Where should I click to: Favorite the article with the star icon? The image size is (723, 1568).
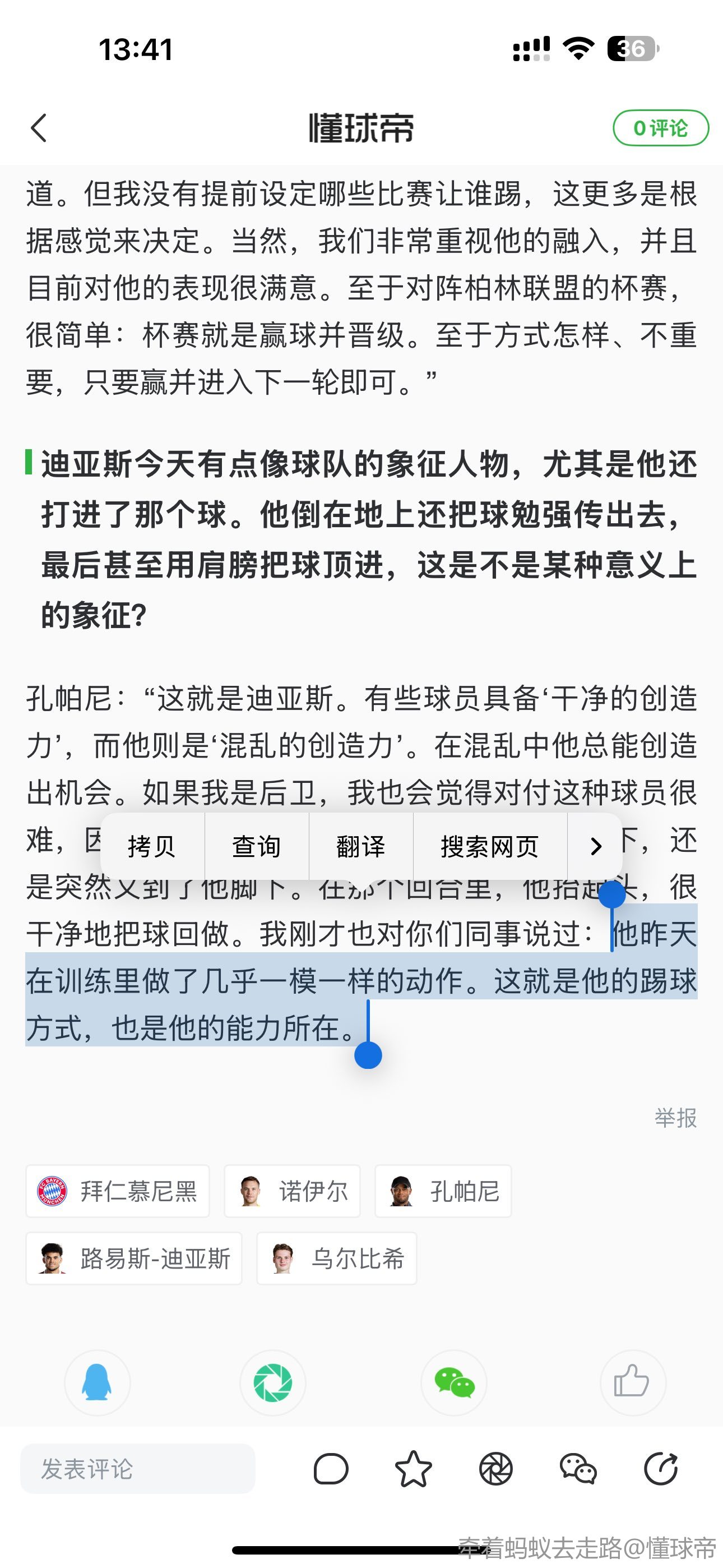pyautogui.click(x=413, y=1469)
